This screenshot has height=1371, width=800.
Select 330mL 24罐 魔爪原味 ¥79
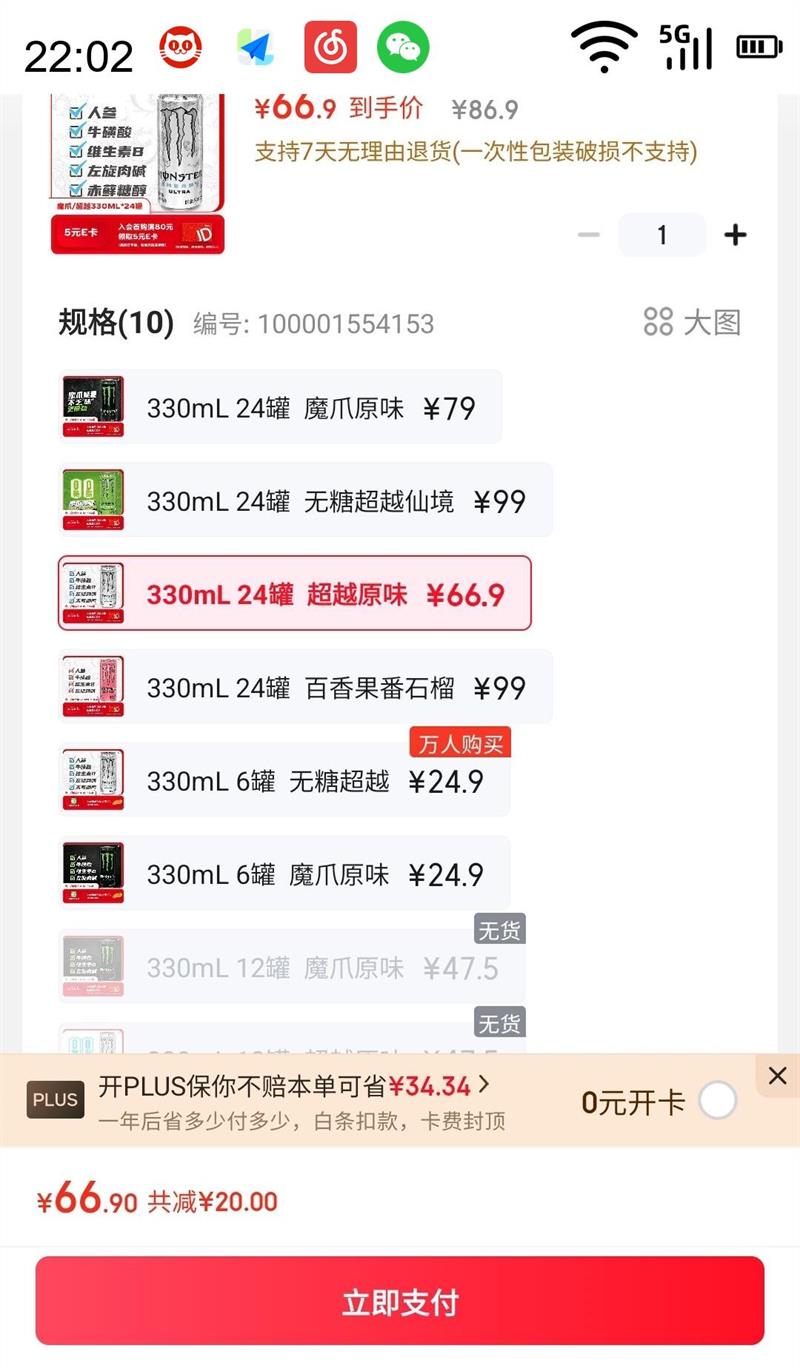pos(280,407)
